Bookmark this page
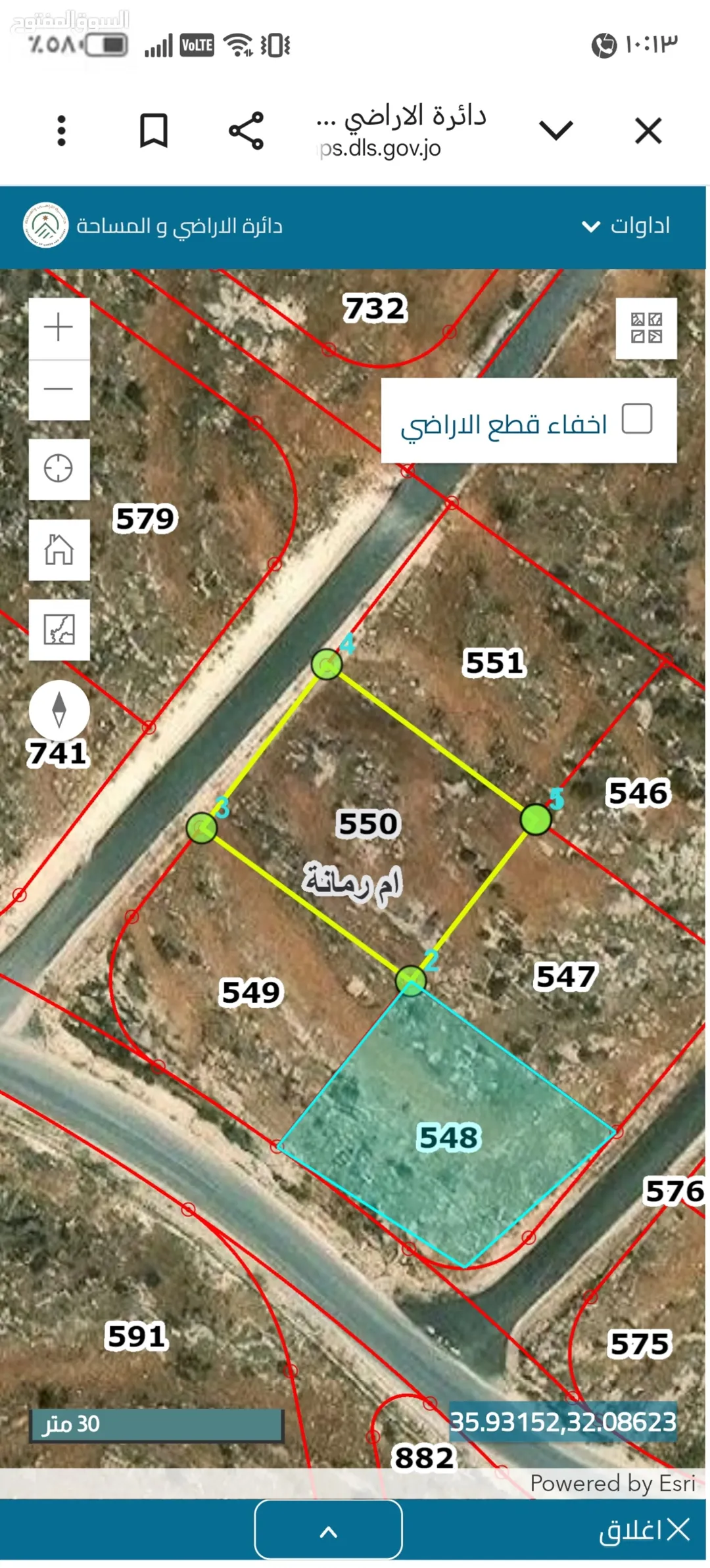This screenshot has height=1568, width=710. 154,131
